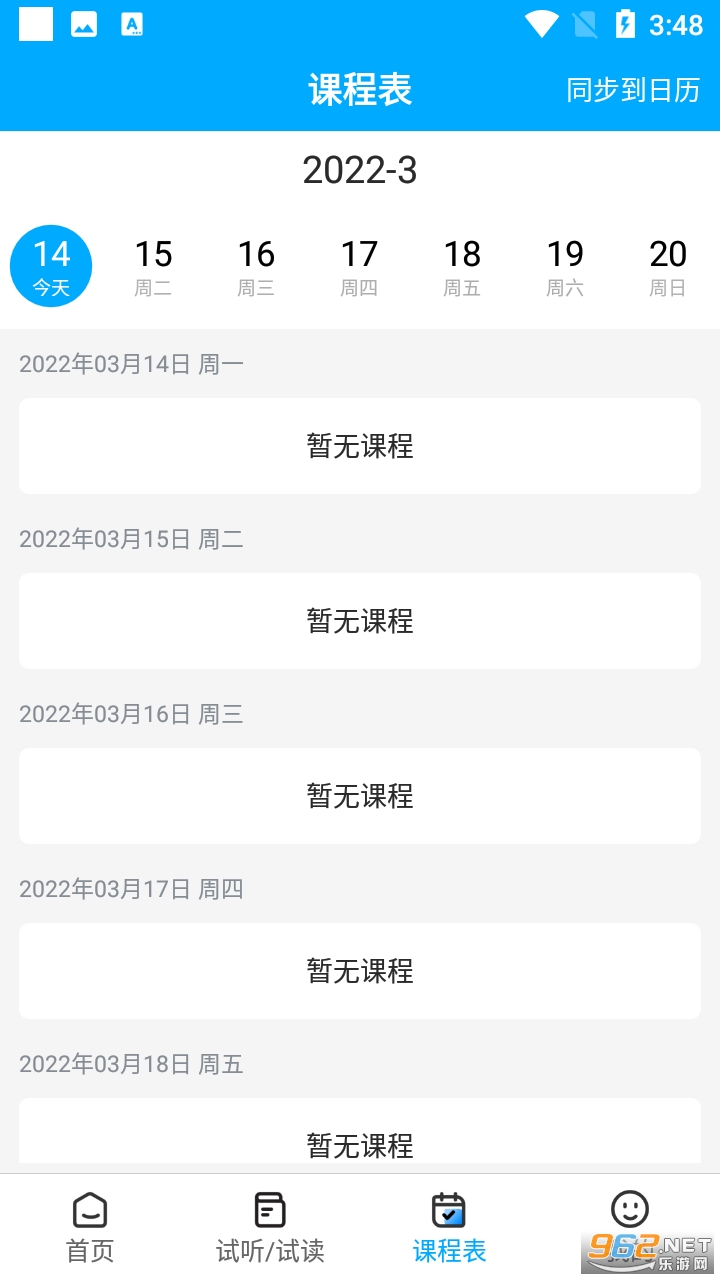The width and height of the screenshot is (720, 1280).
Task: Choose the 17th 周四 date
Action: 359,267
